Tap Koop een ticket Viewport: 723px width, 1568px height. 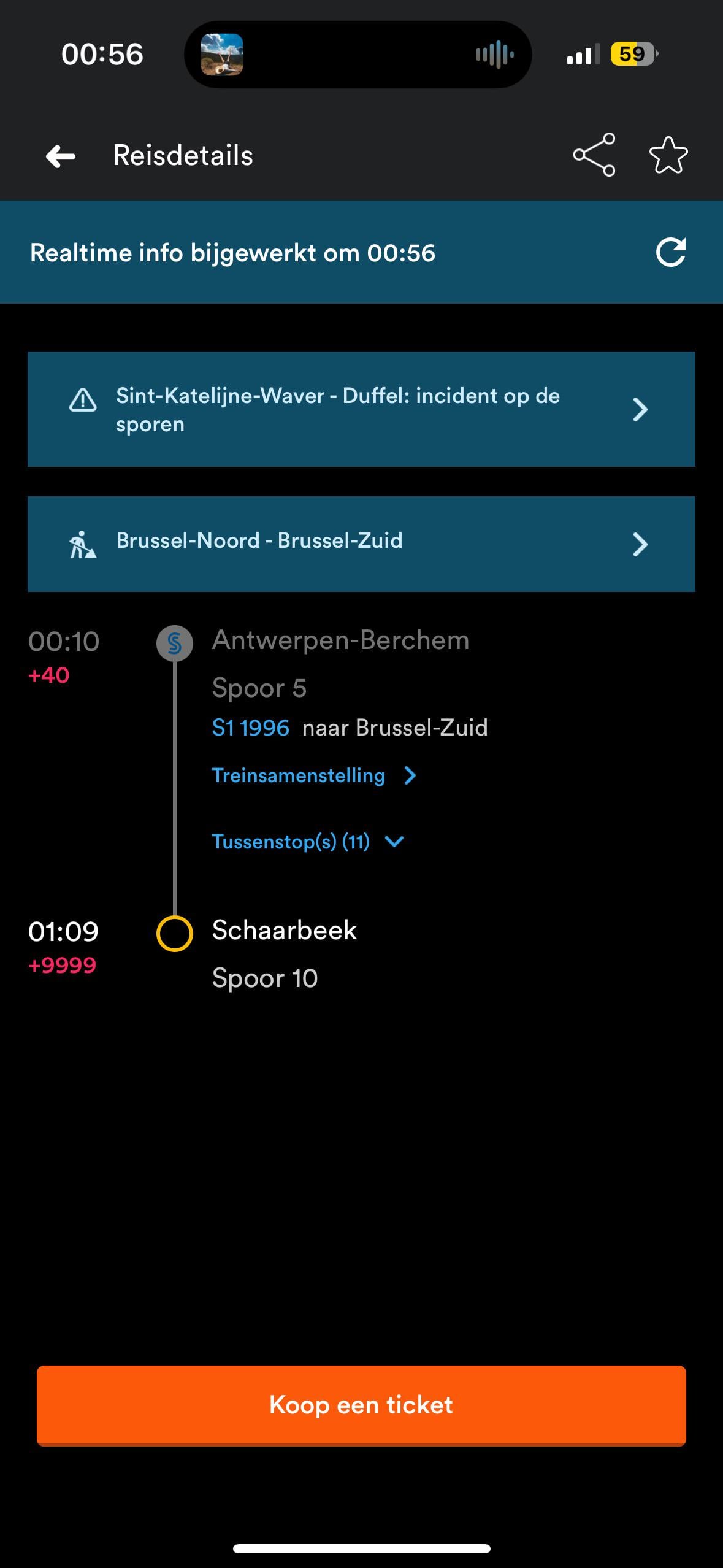click(361, 1405)
